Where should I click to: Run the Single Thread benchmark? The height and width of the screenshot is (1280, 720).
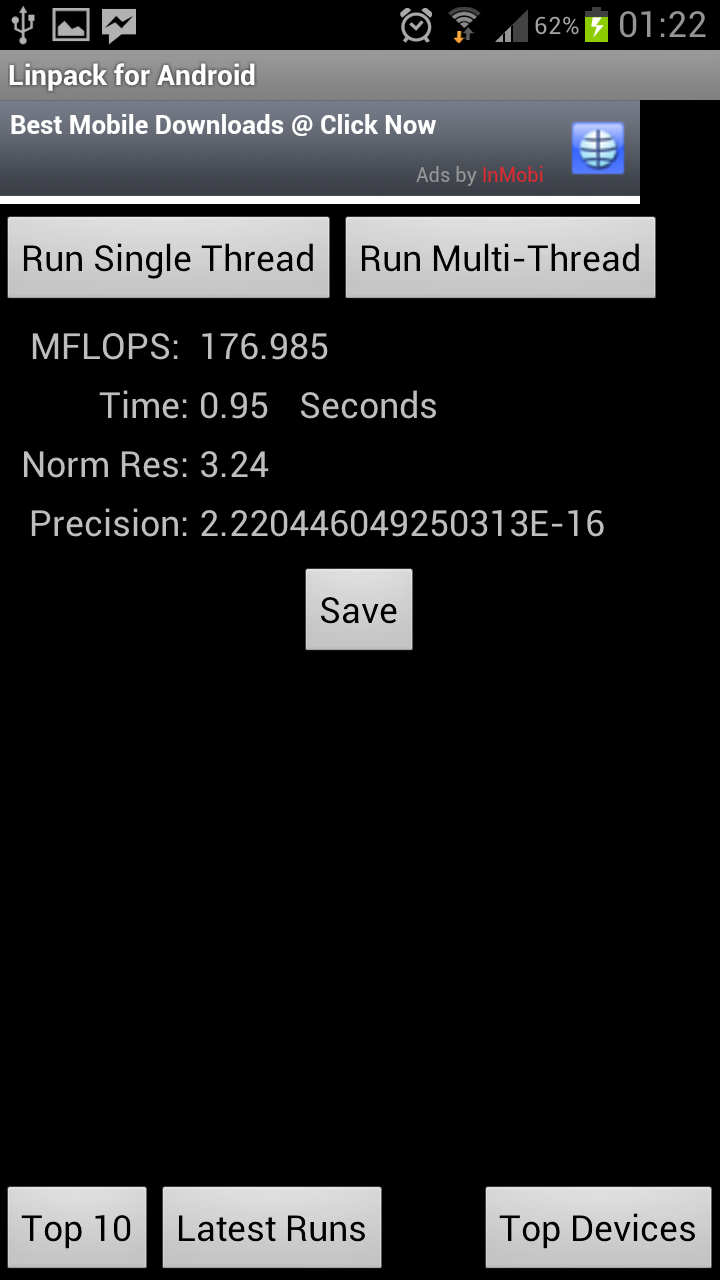point(168,258)
